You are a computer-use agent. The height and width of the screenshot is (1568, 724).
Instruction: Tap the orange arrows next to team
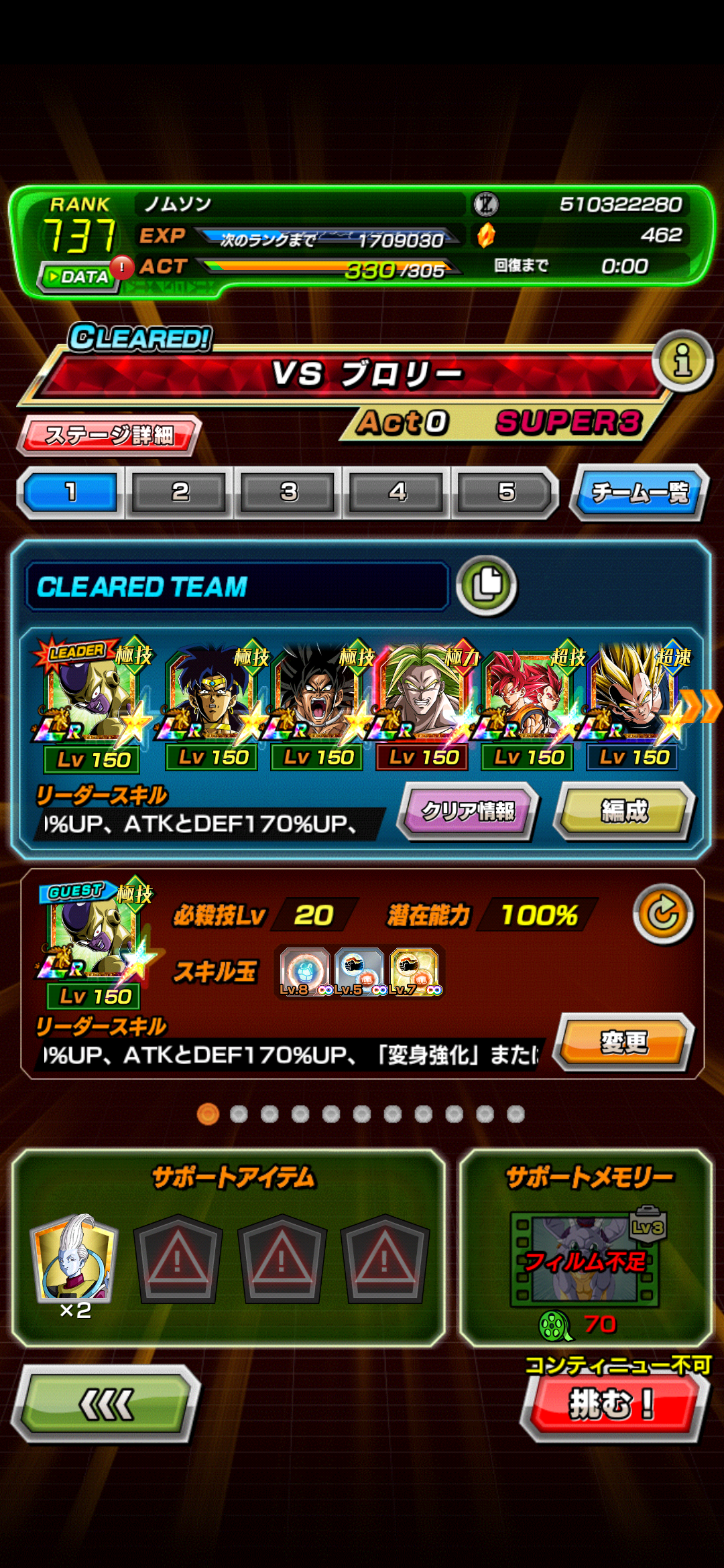click(703, 706)
